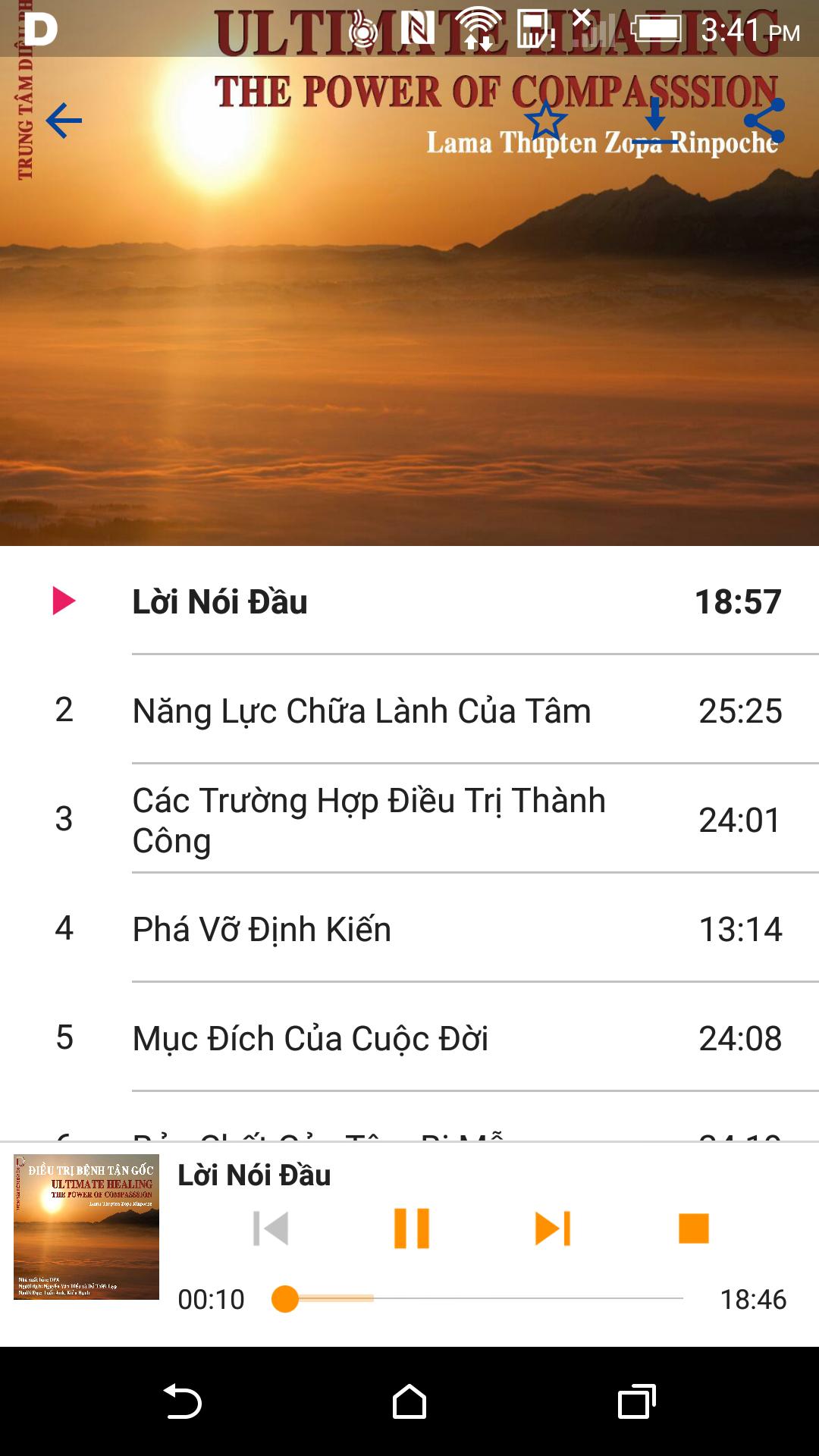Screen dimensions: 819x1456
Task: Jump to the previous track
Action: pos(271,1228)
